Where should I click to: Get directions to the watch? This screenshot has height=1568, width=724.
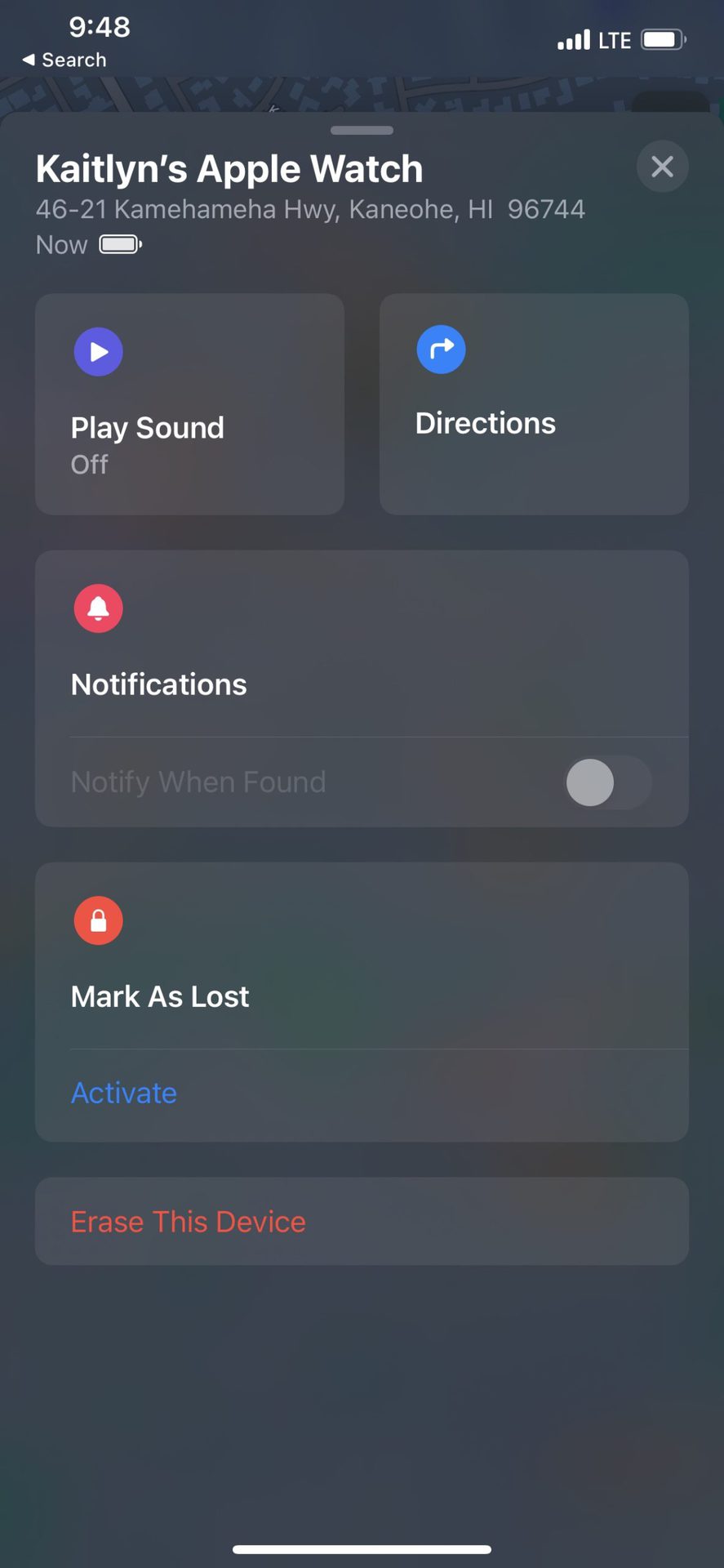coord(534,403)
